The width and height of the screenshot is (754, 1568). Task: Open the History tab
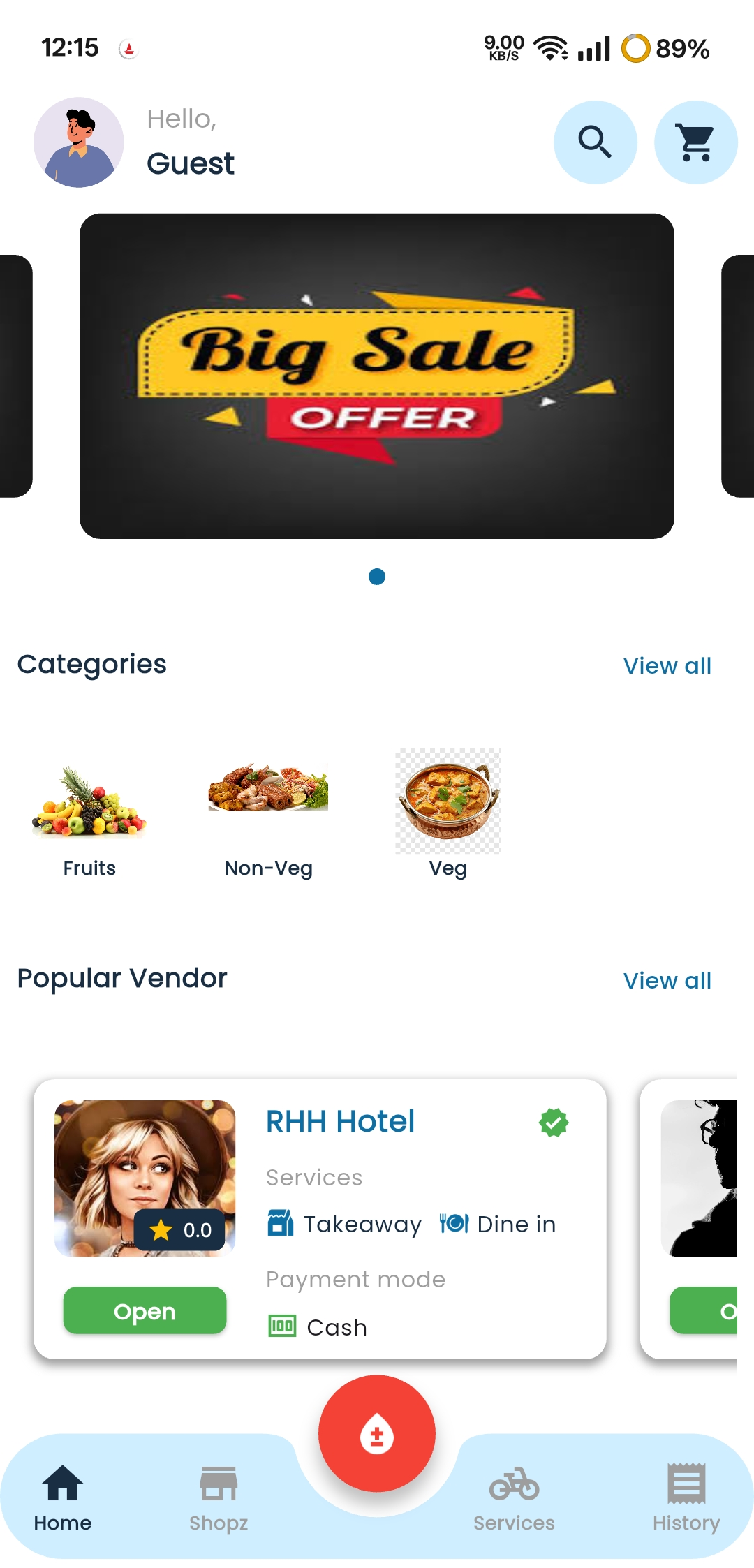[x=686, y=1497]
